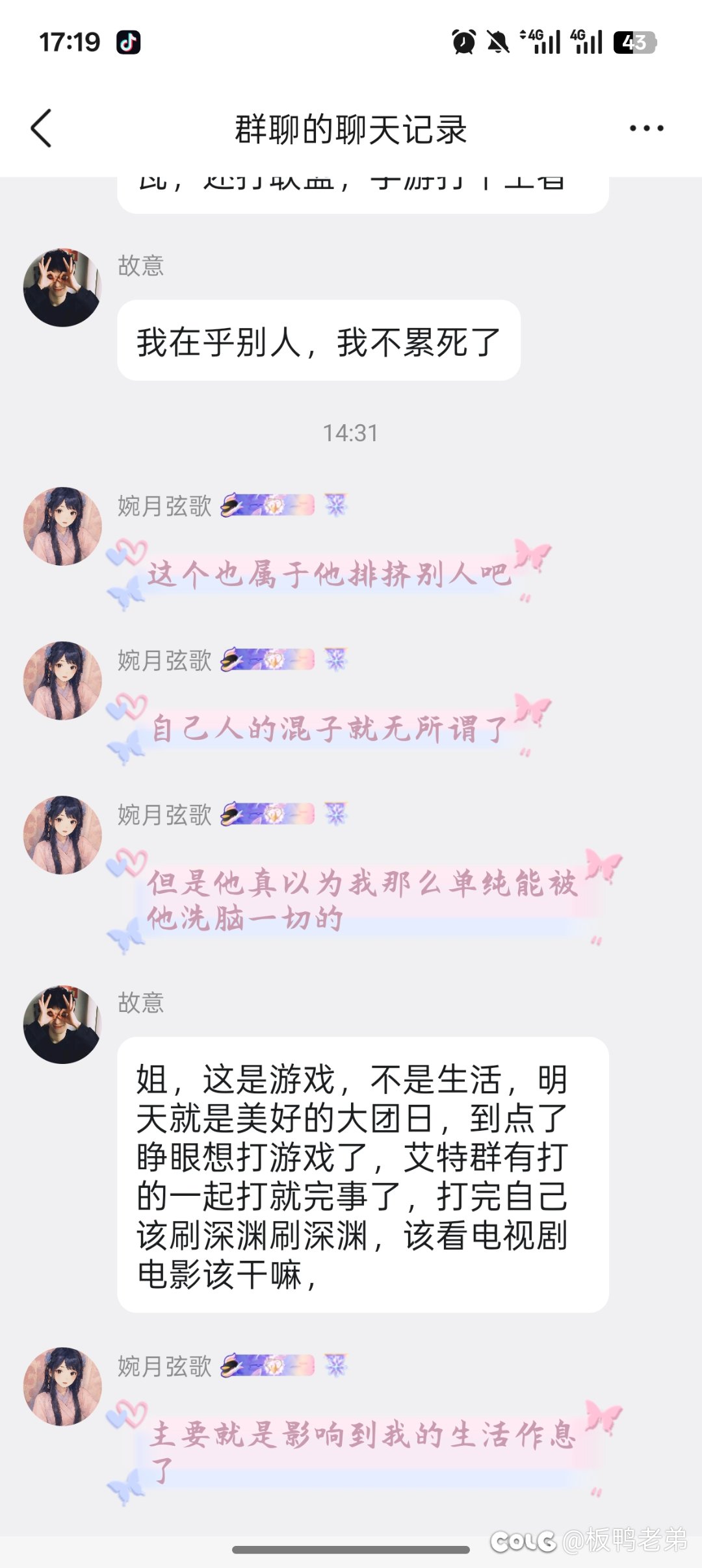Screen dimensions: 702x1568
Task: Go back from the group chat record
Action: pos(42,128)
